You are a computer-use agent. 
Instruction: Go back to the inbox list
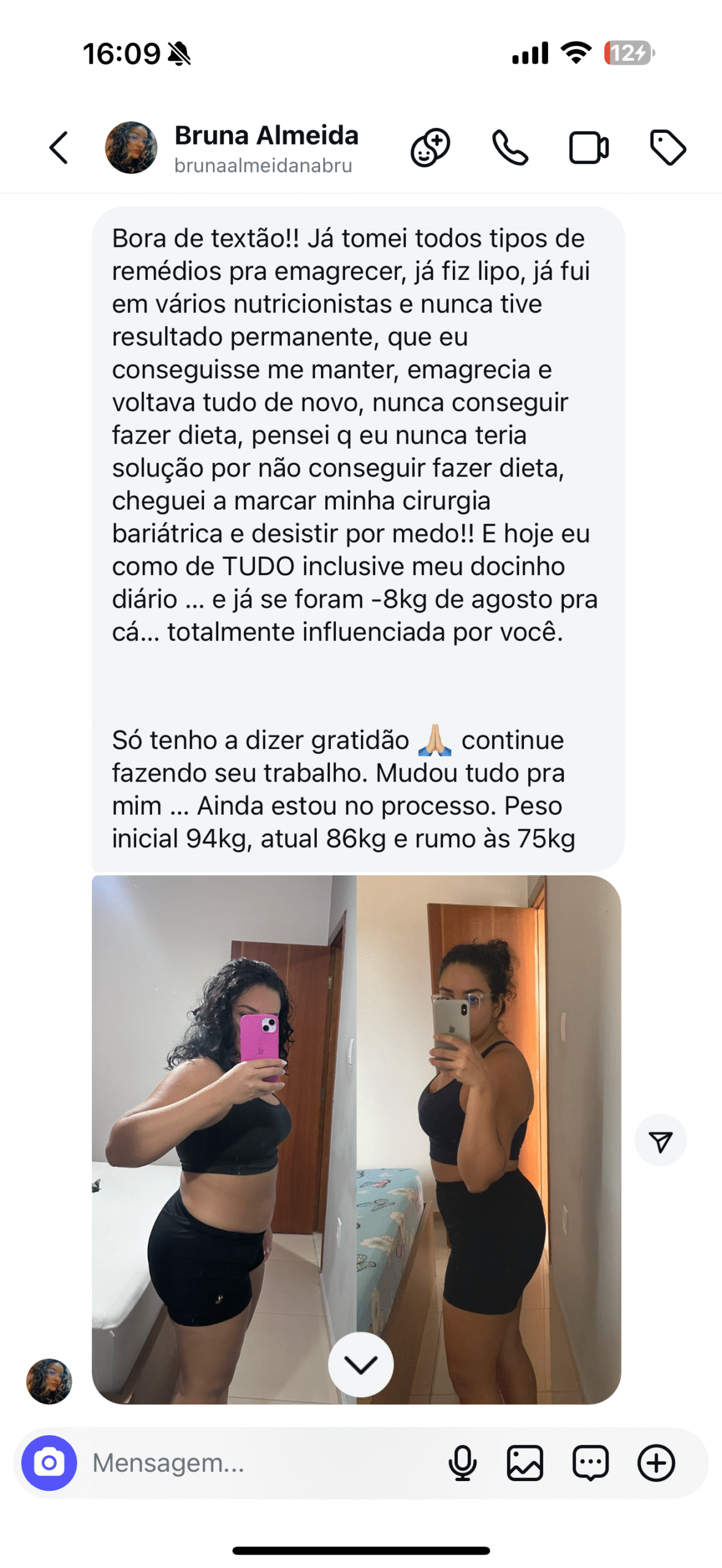(59, 148)
